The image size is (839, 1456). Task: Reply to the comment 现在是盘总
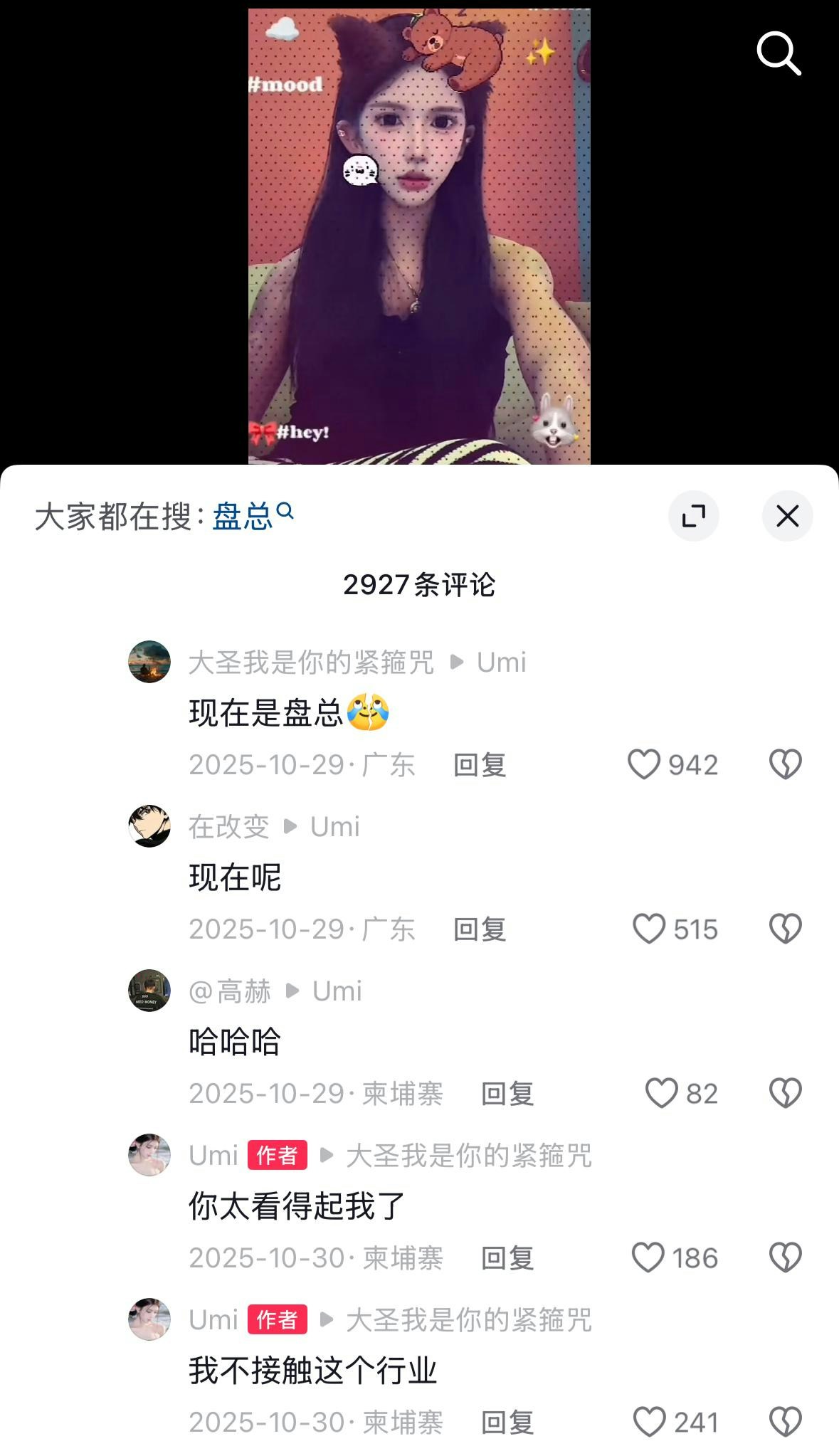pyautogui.click(x=480, y=765)
